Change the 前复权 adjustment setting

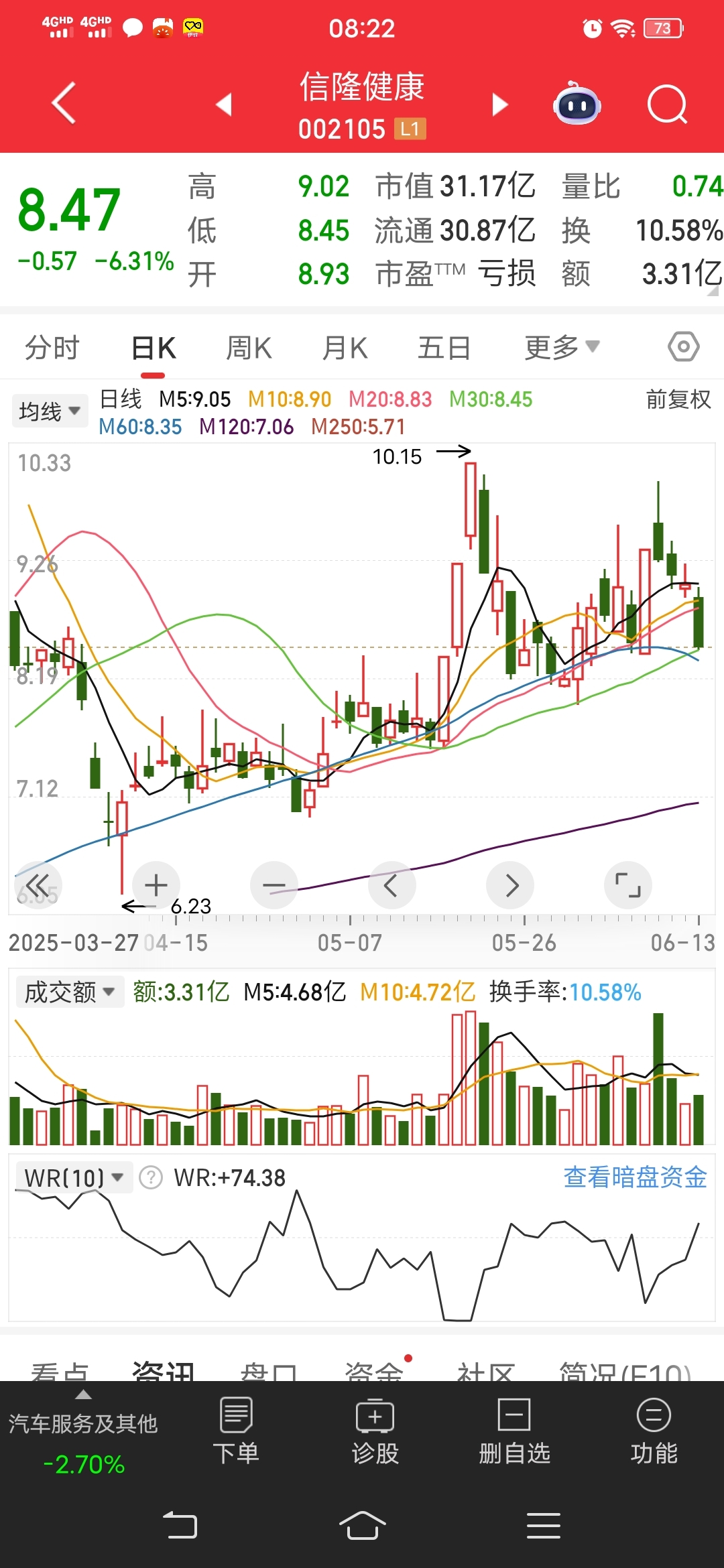[x=678, y=399]
